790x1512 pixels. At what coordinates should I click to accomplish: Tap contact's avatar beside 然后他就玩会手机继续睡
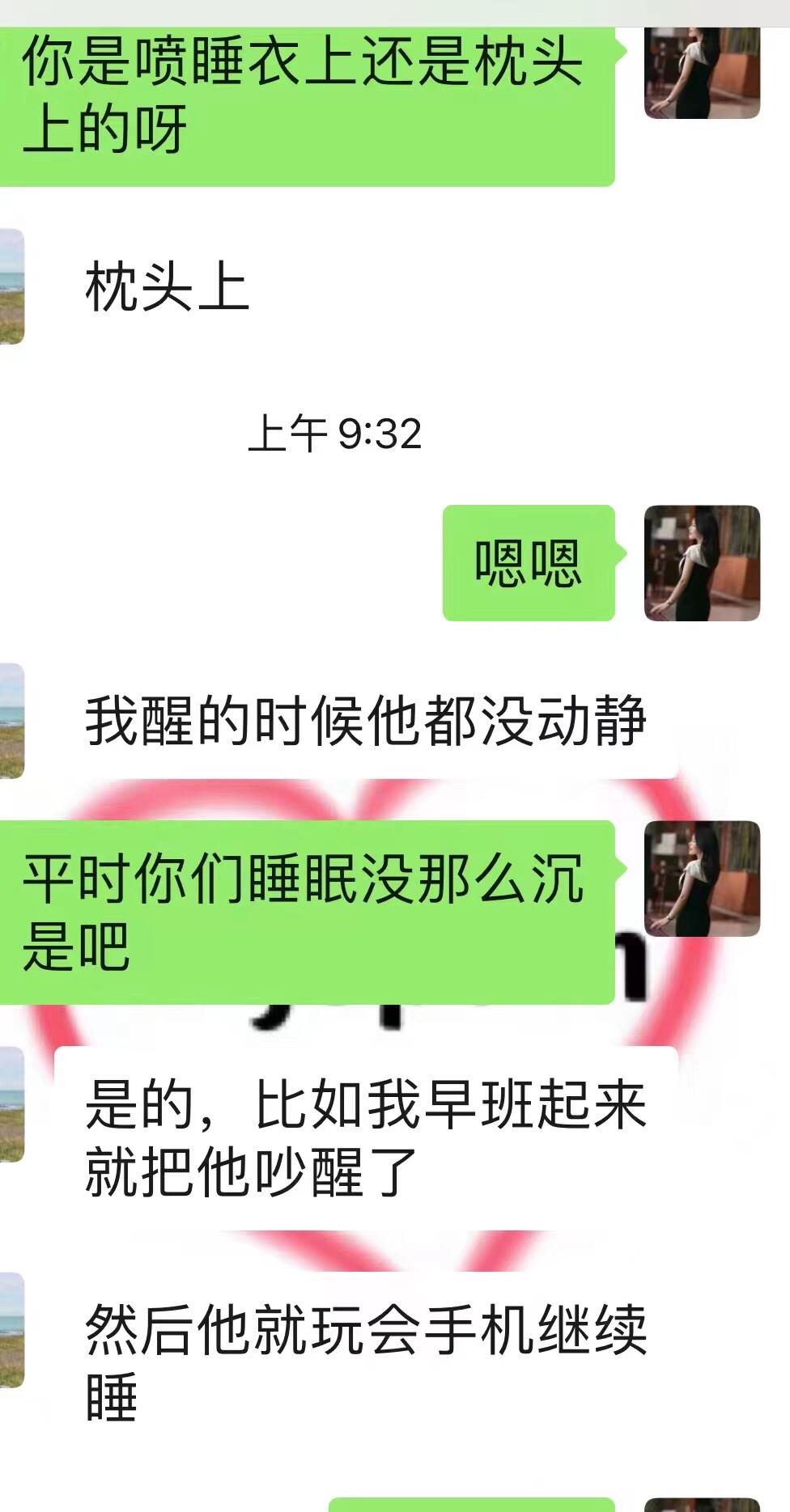[x=11, y=1330]
